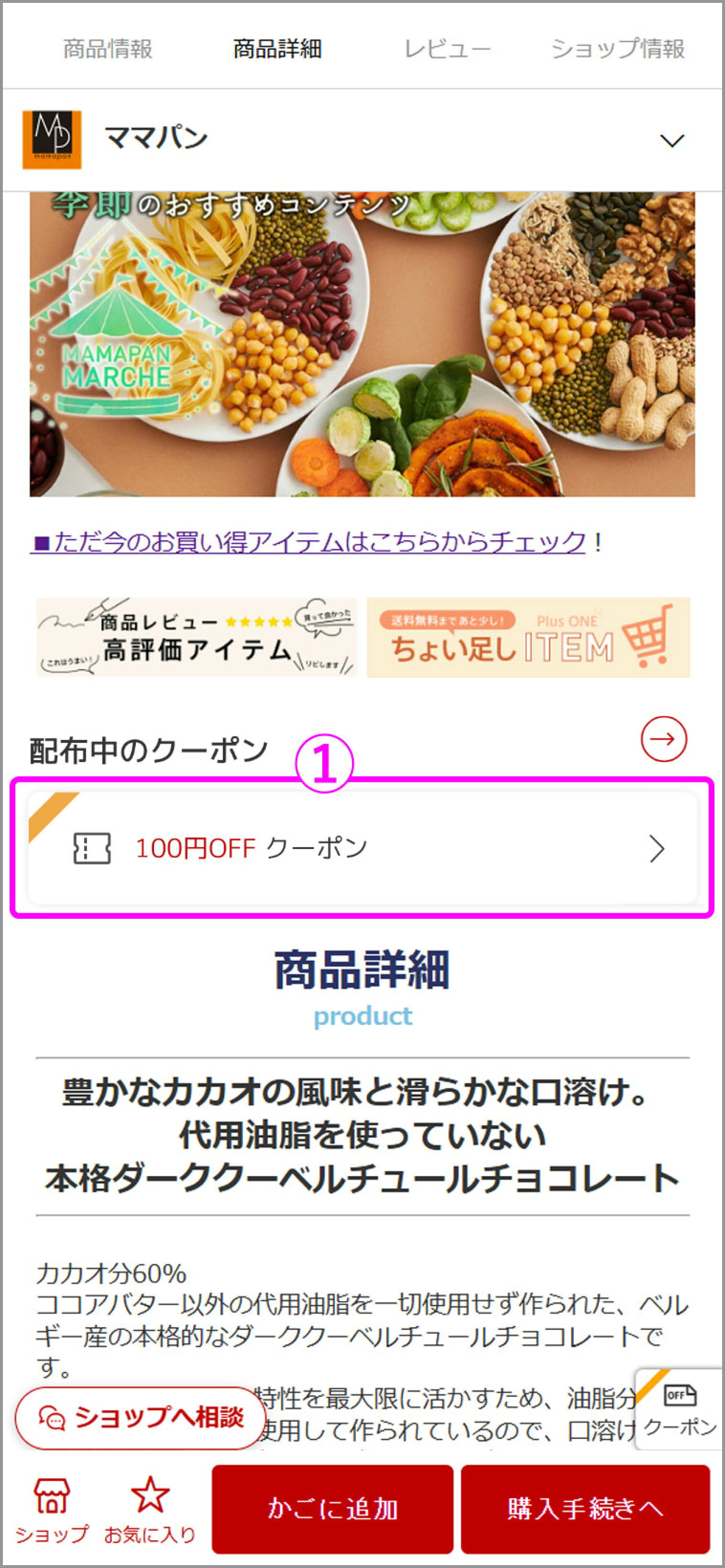
Task: Tap the ショップへ相談 chat button
Action: point(140,1418)
